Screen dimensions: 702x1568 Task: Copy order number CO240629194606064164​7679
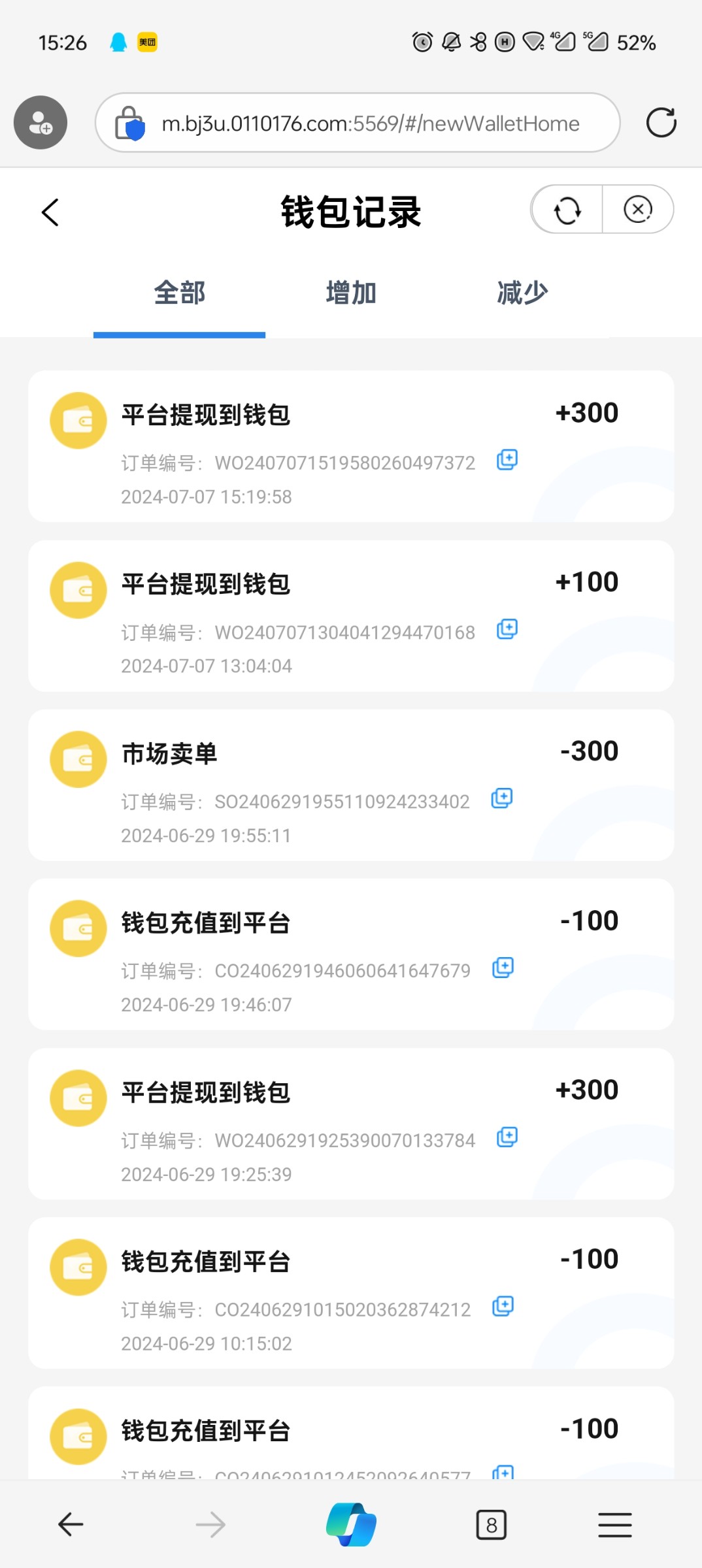point(503,968)
